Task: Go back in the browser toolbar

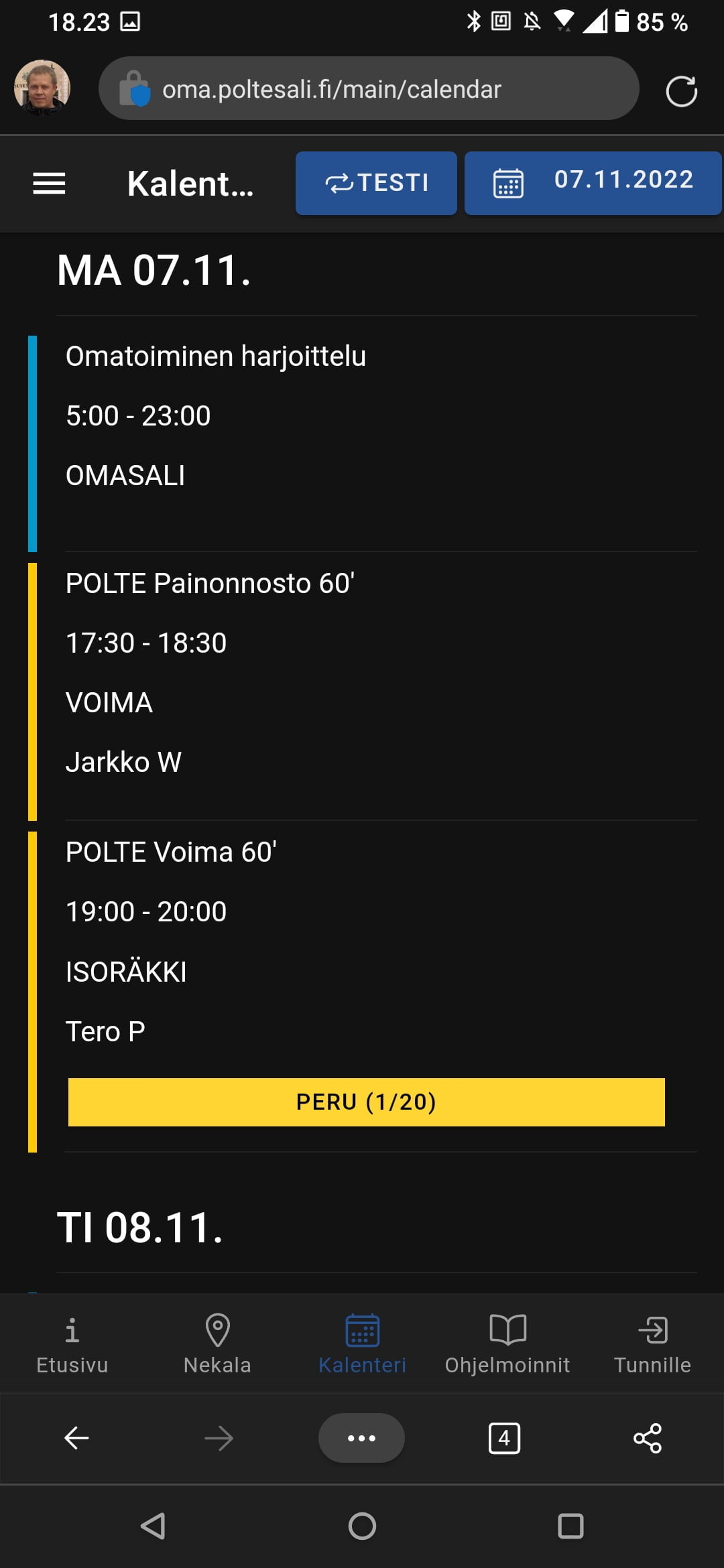Action: 76,1438
